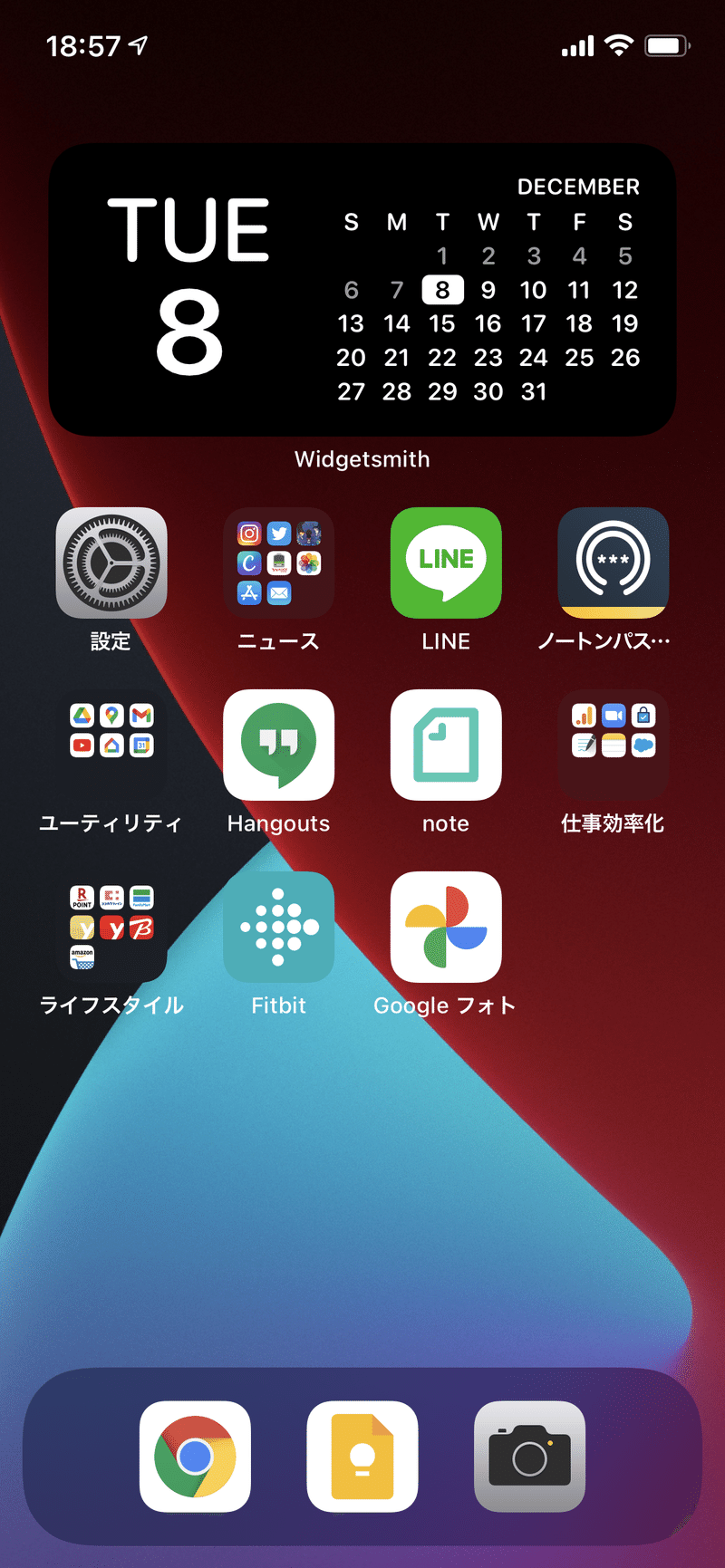Select the highlighted December 8 date
This screenshot has width=725, height=1568.
pos(442,290)
